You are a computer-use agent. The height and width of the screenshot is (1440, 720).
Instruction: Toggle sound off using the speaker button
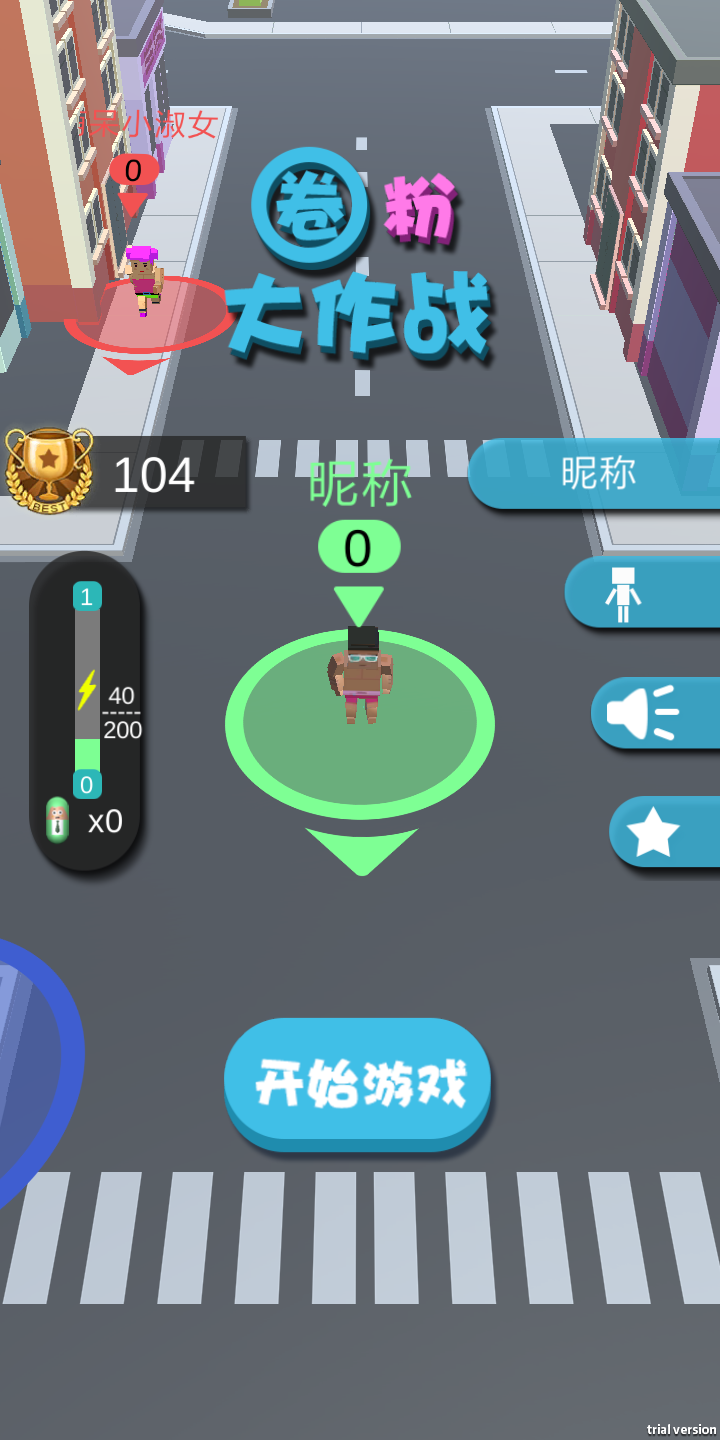[640, 712]
